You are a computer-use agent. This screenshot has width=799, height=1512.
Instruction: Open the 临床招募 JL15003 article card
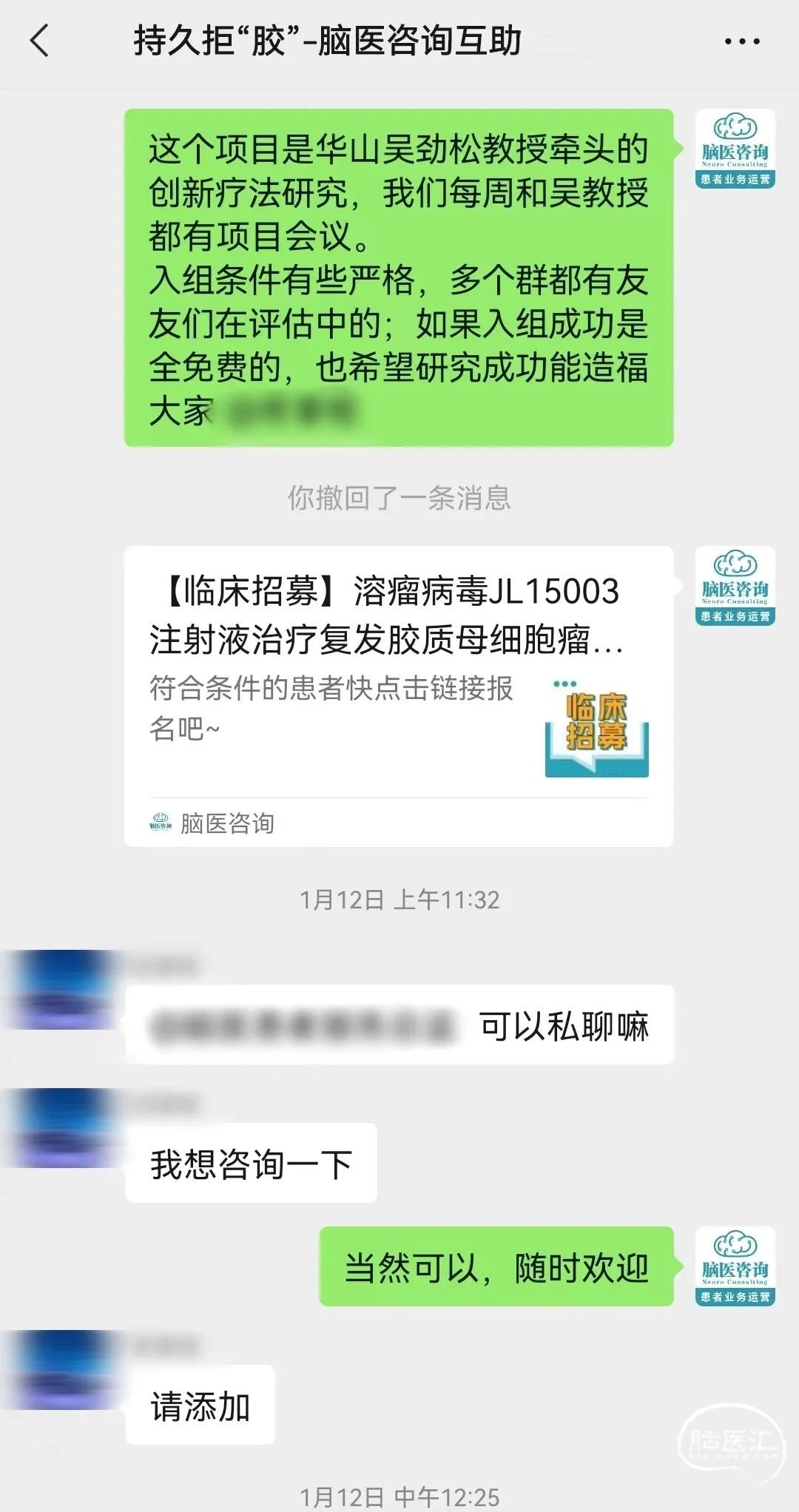click(x=398, y=695)
